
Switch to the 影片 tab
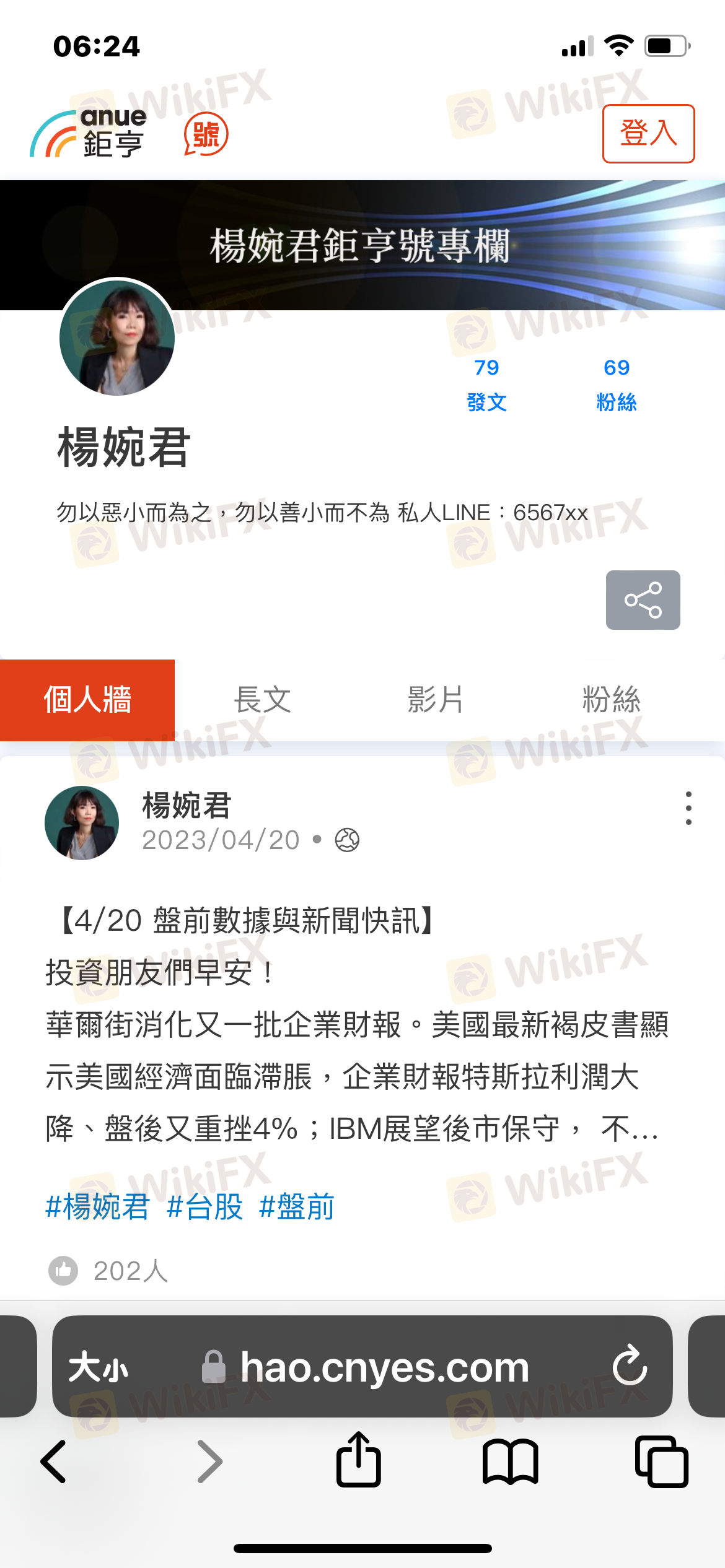click(436, 700)
